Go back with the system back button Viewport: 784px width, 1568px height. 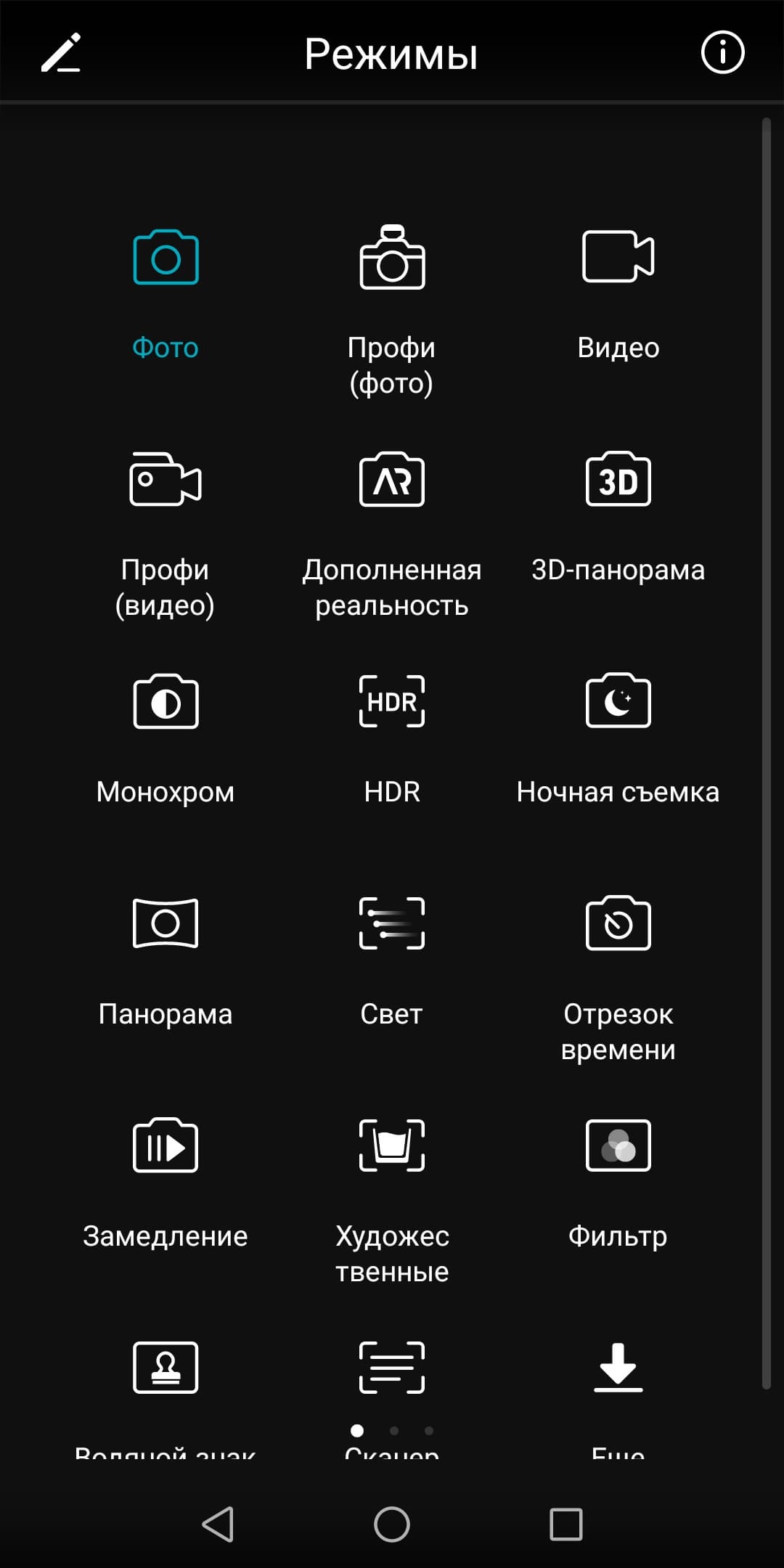pyautogui.click(x=218, y=1524)
